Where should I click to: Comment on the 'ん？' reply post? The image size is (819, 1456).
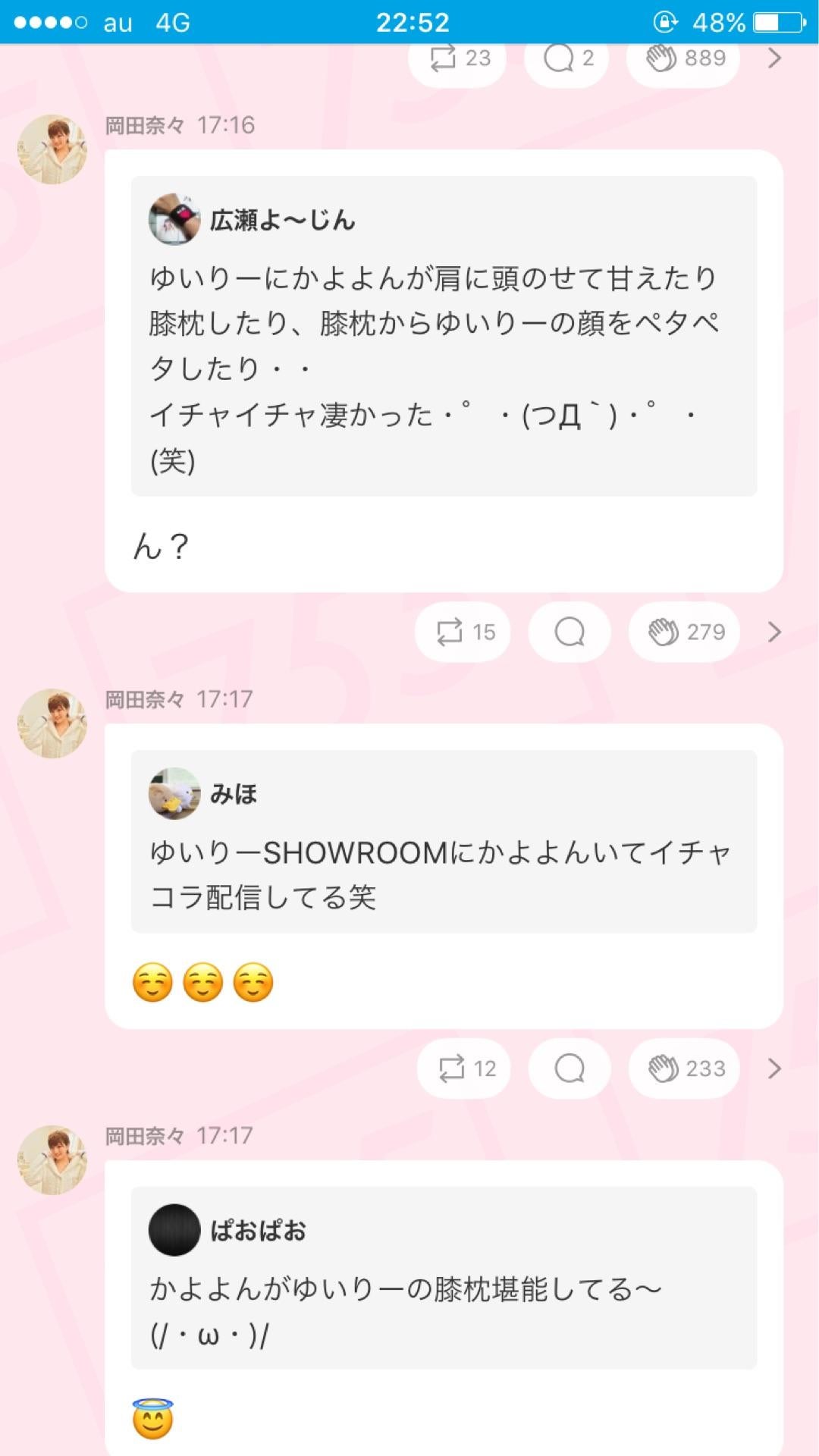tap(570, 632)
